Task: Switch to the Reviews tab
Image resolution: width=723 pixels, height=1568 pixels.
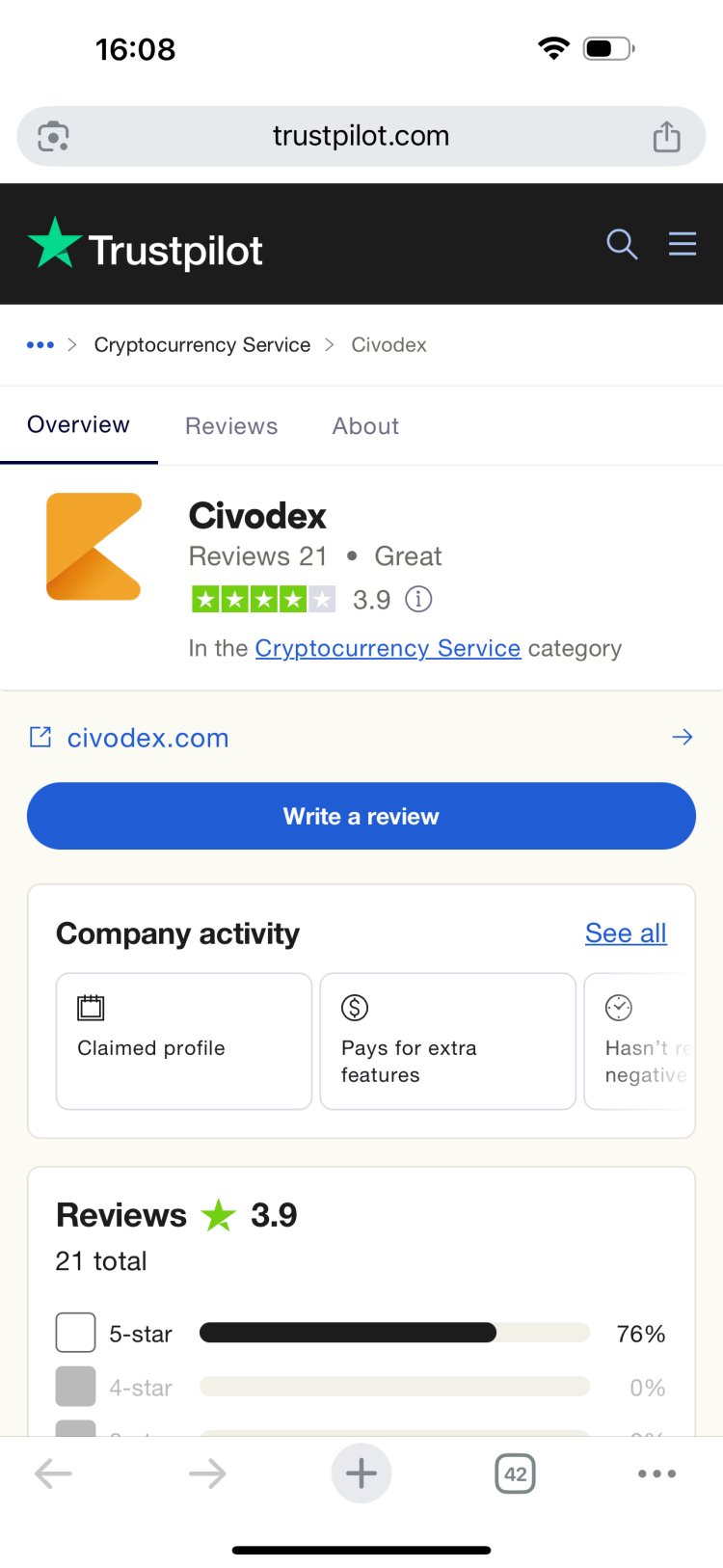Action: (x=231, y=426)
